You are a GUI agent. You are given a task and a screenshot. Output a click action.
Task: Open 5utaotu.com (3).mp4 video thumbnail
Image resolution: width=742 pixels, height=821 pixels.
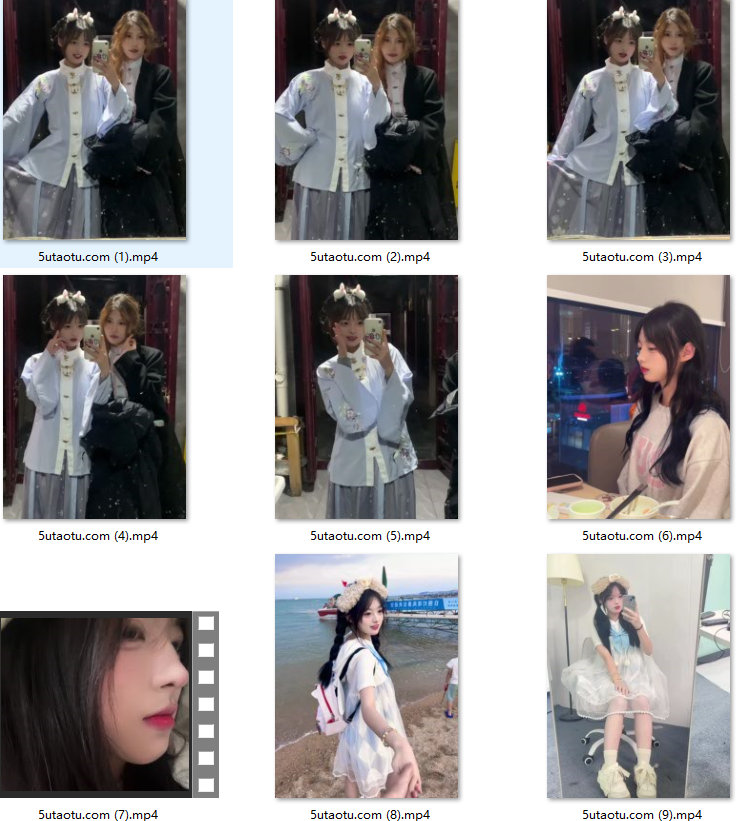click(639, 118)
